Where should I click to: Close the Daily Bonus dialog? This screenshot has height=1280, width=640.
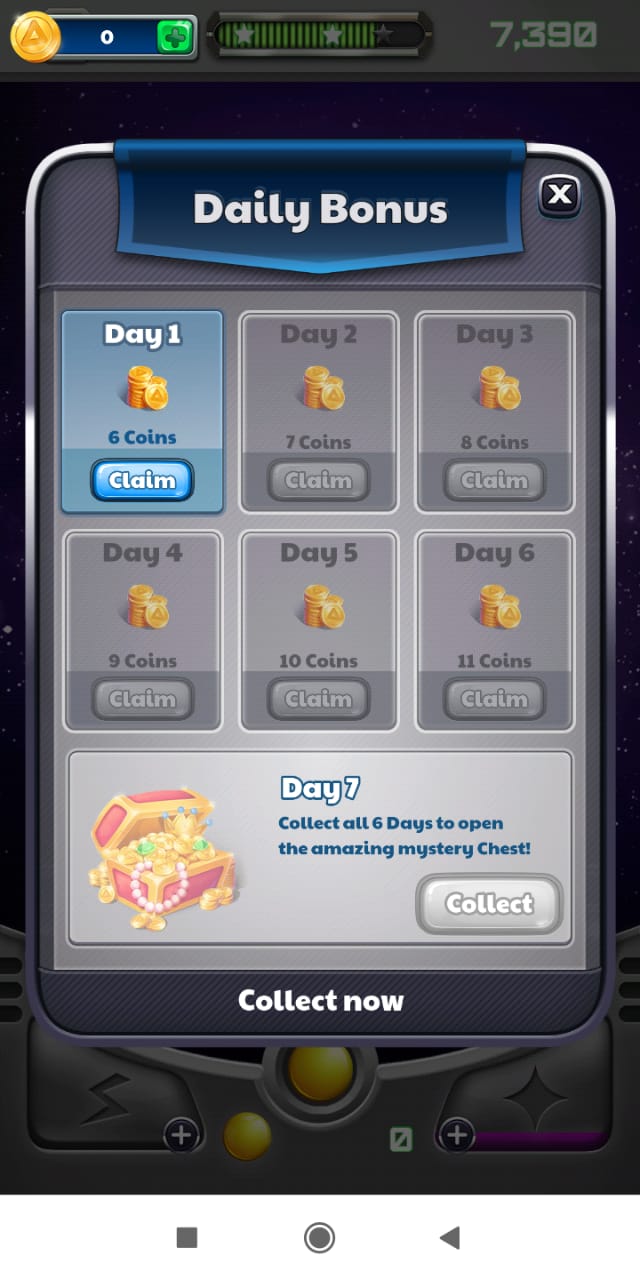560,194
